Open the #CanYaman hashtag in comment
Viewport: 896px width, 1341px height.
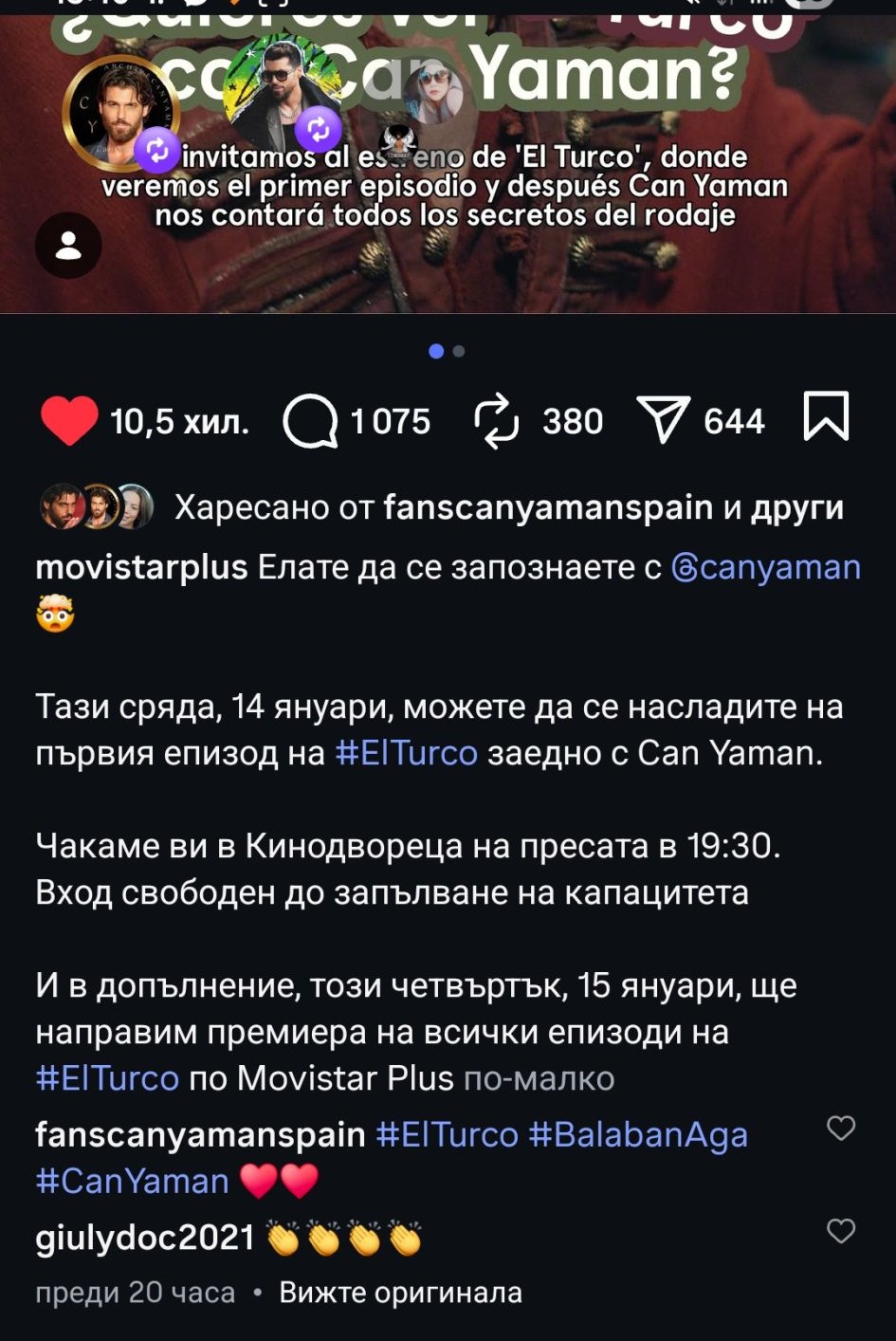tap(132, 1181)
